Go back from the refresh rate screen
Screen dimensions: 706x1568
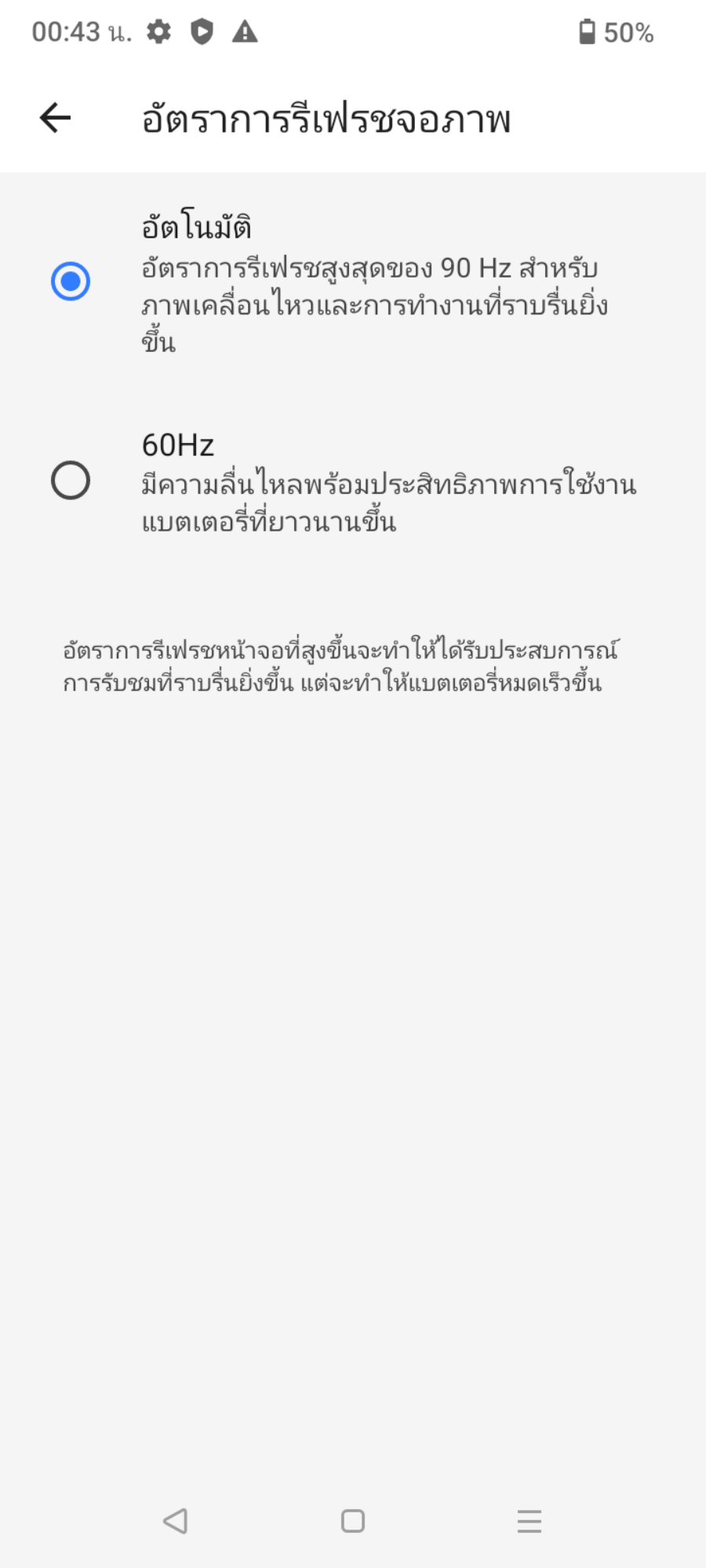click(56, 118)
